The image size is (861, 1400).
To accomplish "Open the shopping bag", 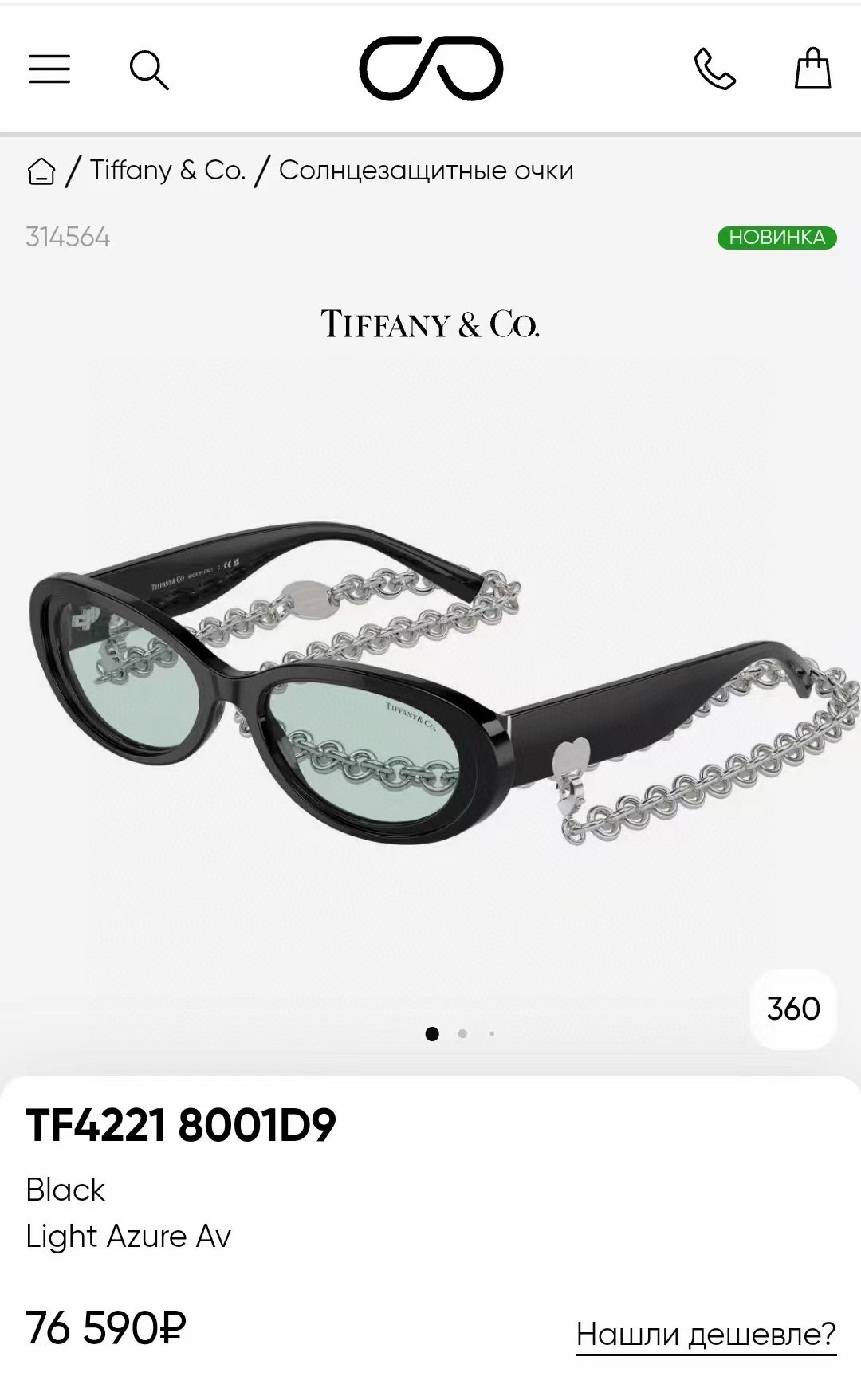I will click(812, 69).
